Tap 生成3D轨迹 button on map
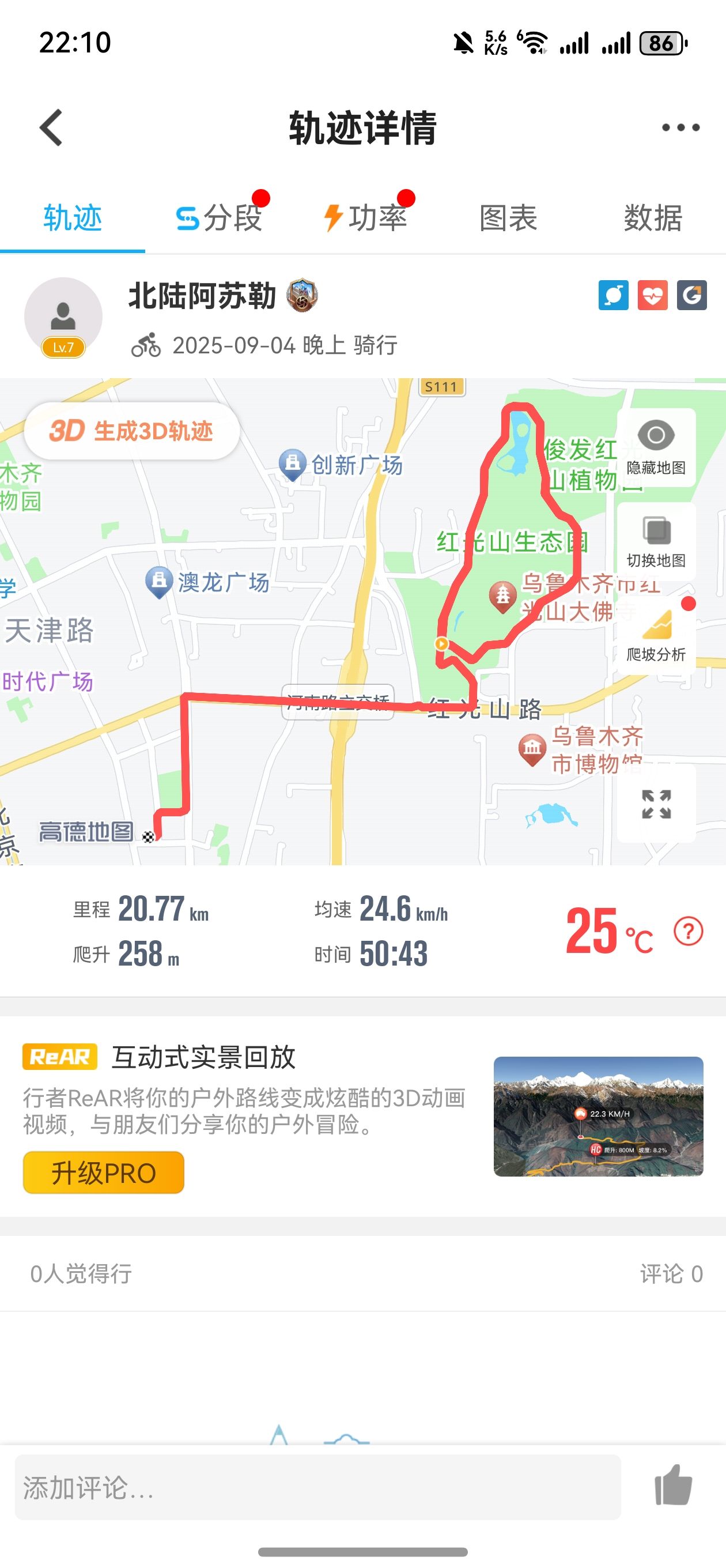This screenshot has width=726, height=1568. [131, 431]
